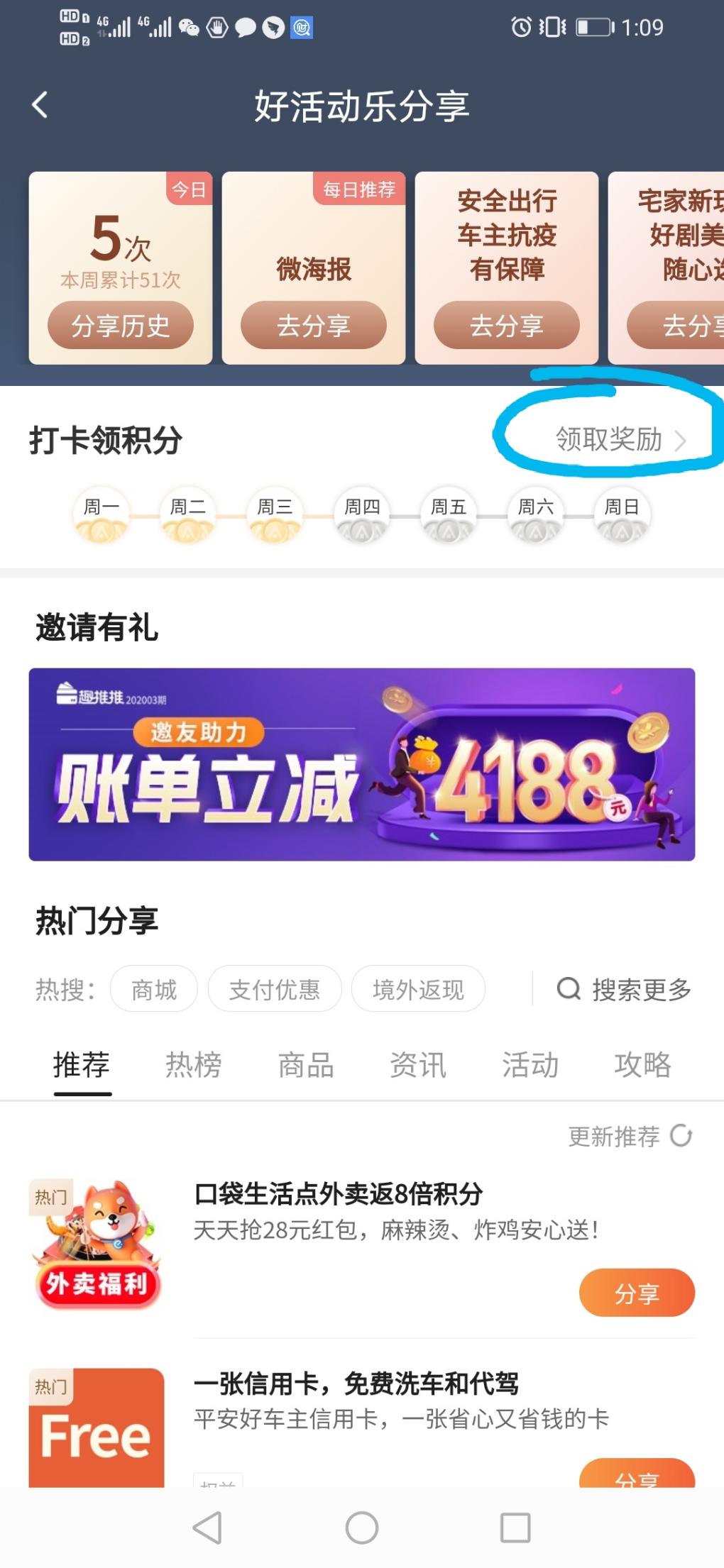724x1568 pixels.
Task: Open the 一张信用卡，免费洗车和代驾 item
Action: coord(356,1384)
